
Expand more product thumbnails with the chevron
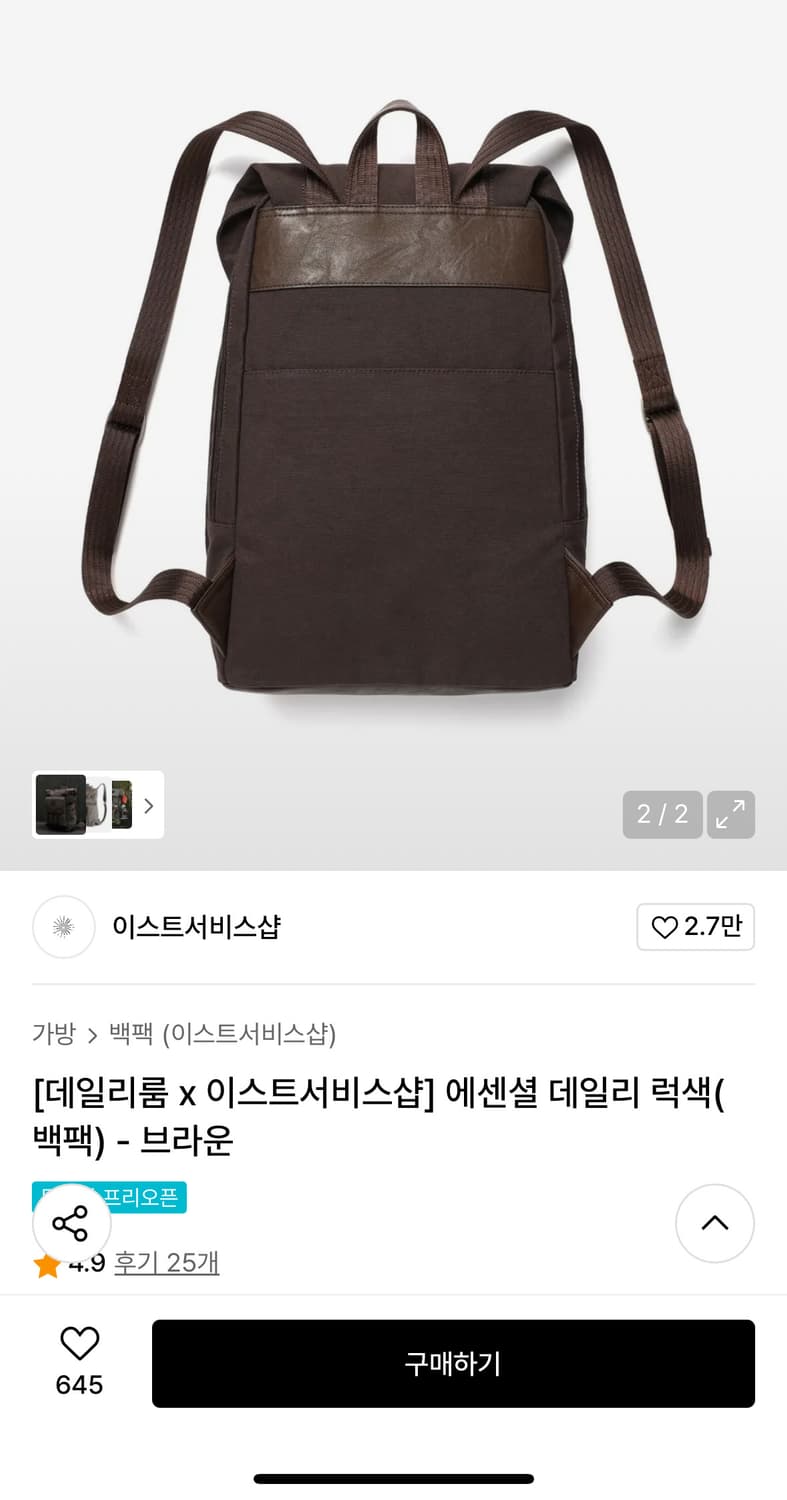[x=148, y=805]
